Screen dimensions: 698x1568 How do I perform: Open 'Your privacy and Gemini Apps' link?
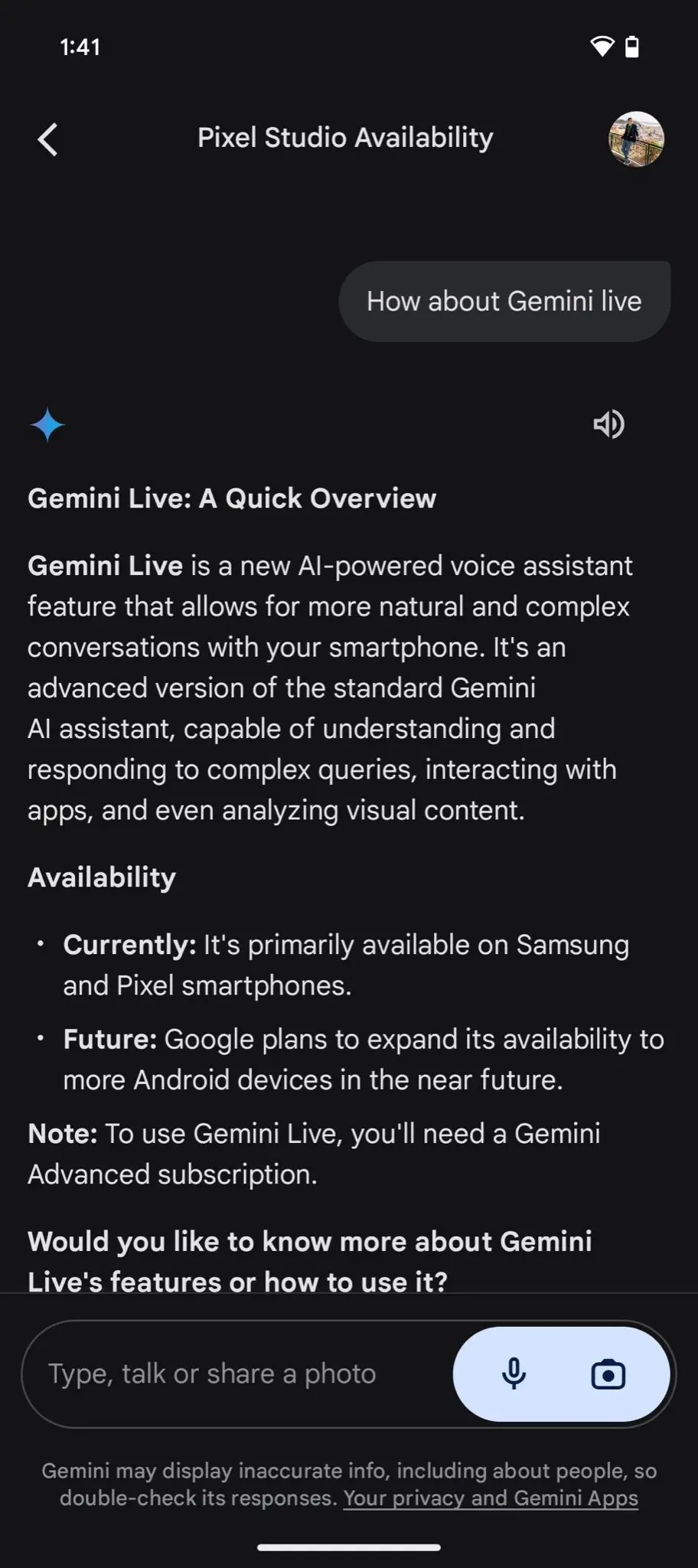coord(491,1498)
